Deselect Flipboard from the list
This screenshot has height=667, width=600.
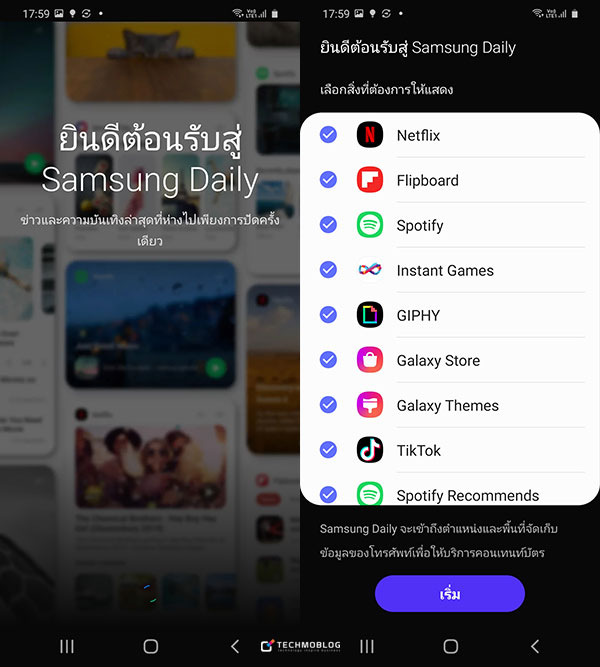pyautogui.click(x=328, y=180)
